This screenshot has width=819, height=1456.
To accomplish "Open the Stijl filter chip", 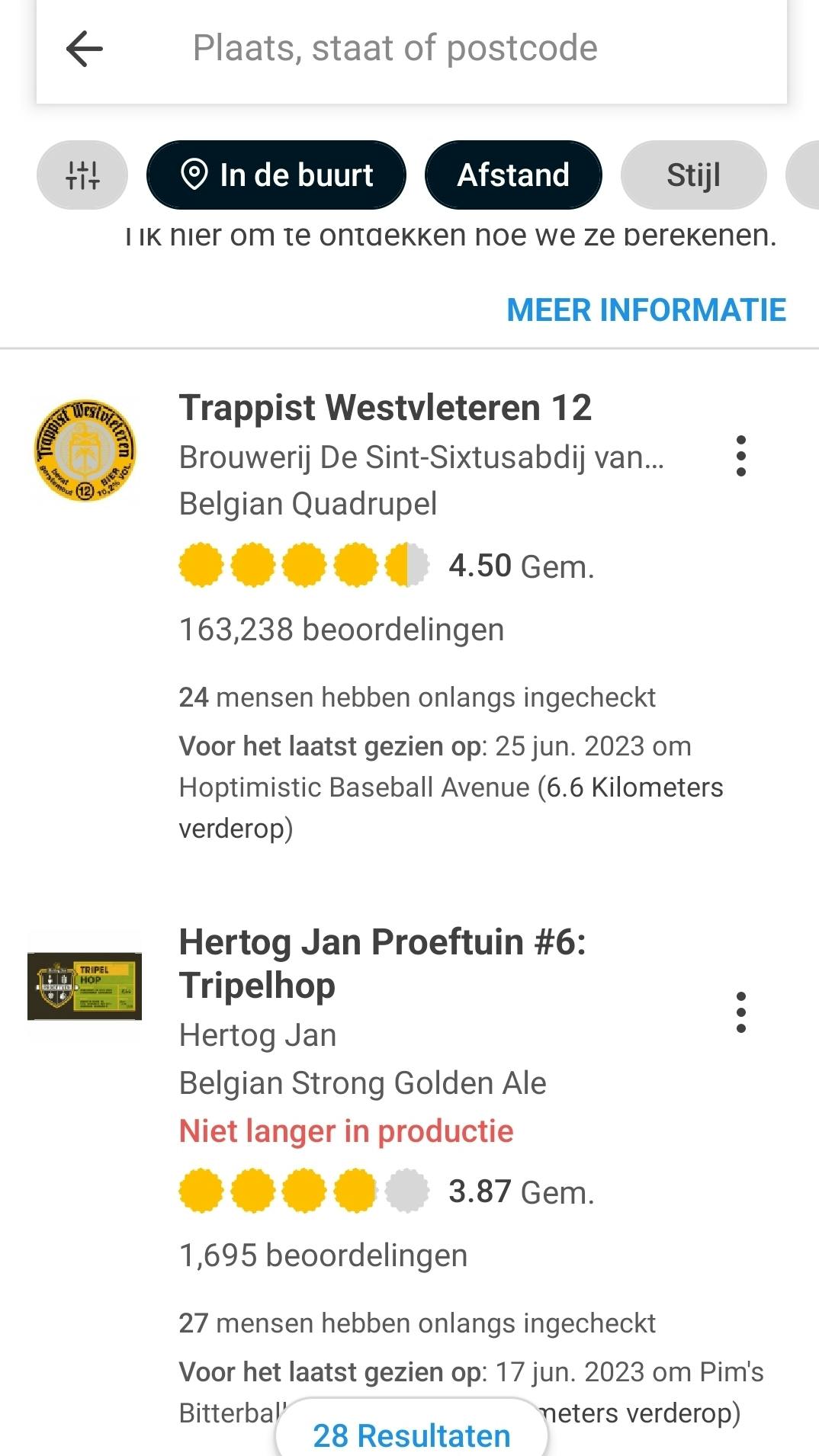I will point(693,175).
